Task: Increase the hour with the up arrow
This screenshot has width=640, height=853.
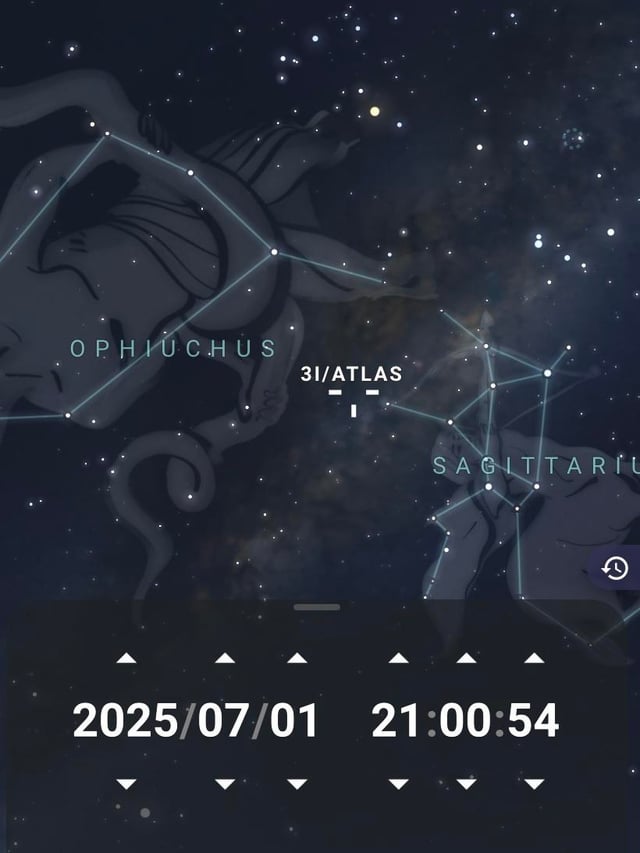Action: [x=398, y=658]
